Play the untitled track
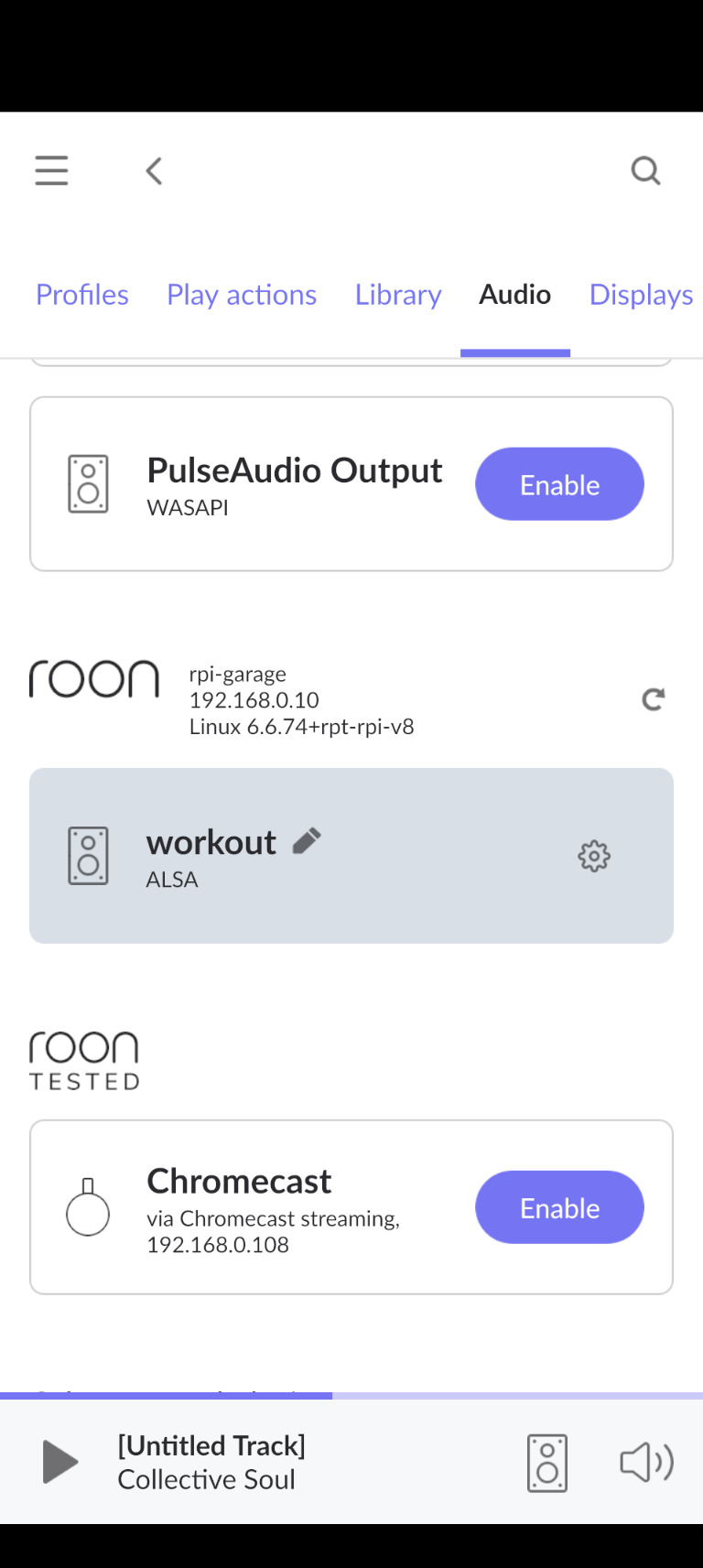The width and height of the screenshot is (703, 1568). tap(60, 1462)
